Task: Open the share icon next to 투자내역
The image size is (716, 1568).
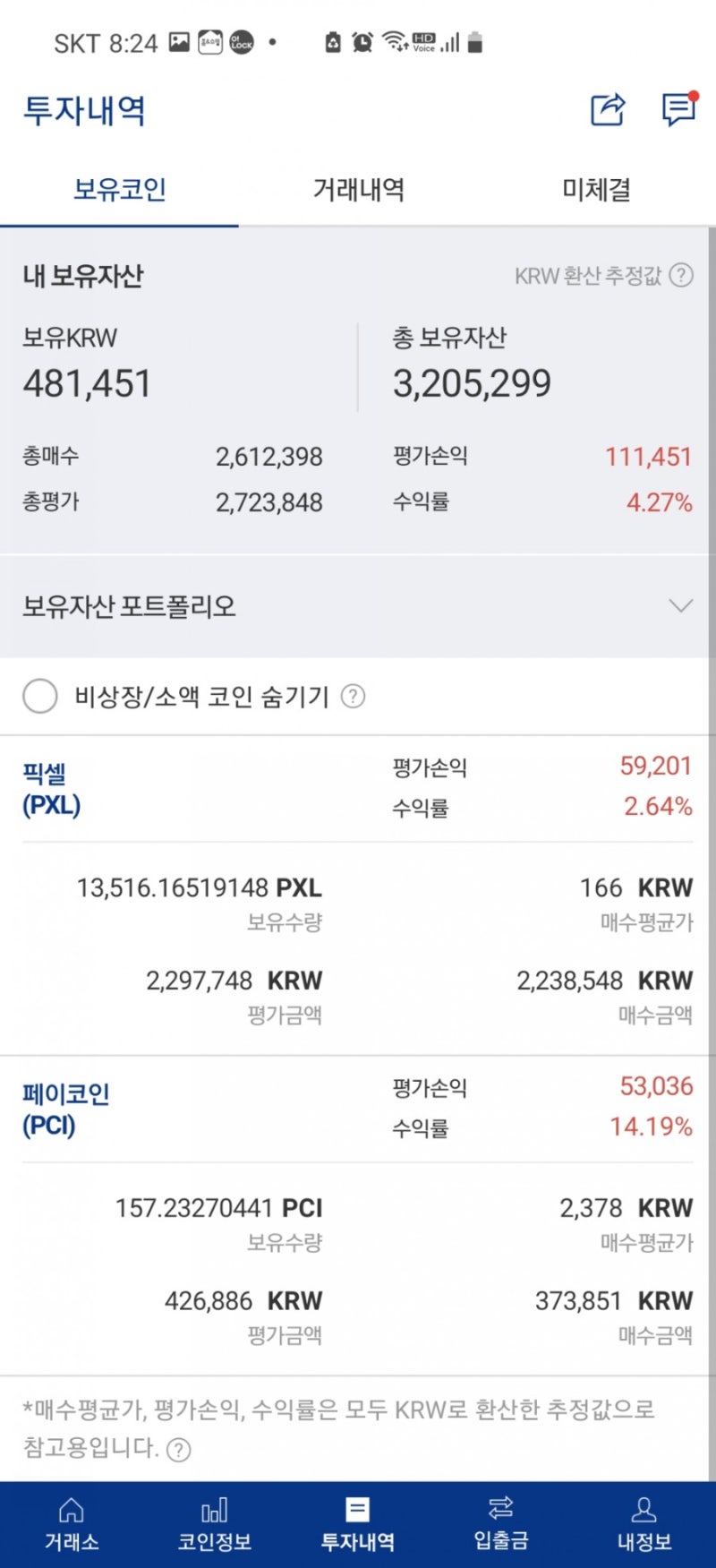Action: [x=608, y=109]
